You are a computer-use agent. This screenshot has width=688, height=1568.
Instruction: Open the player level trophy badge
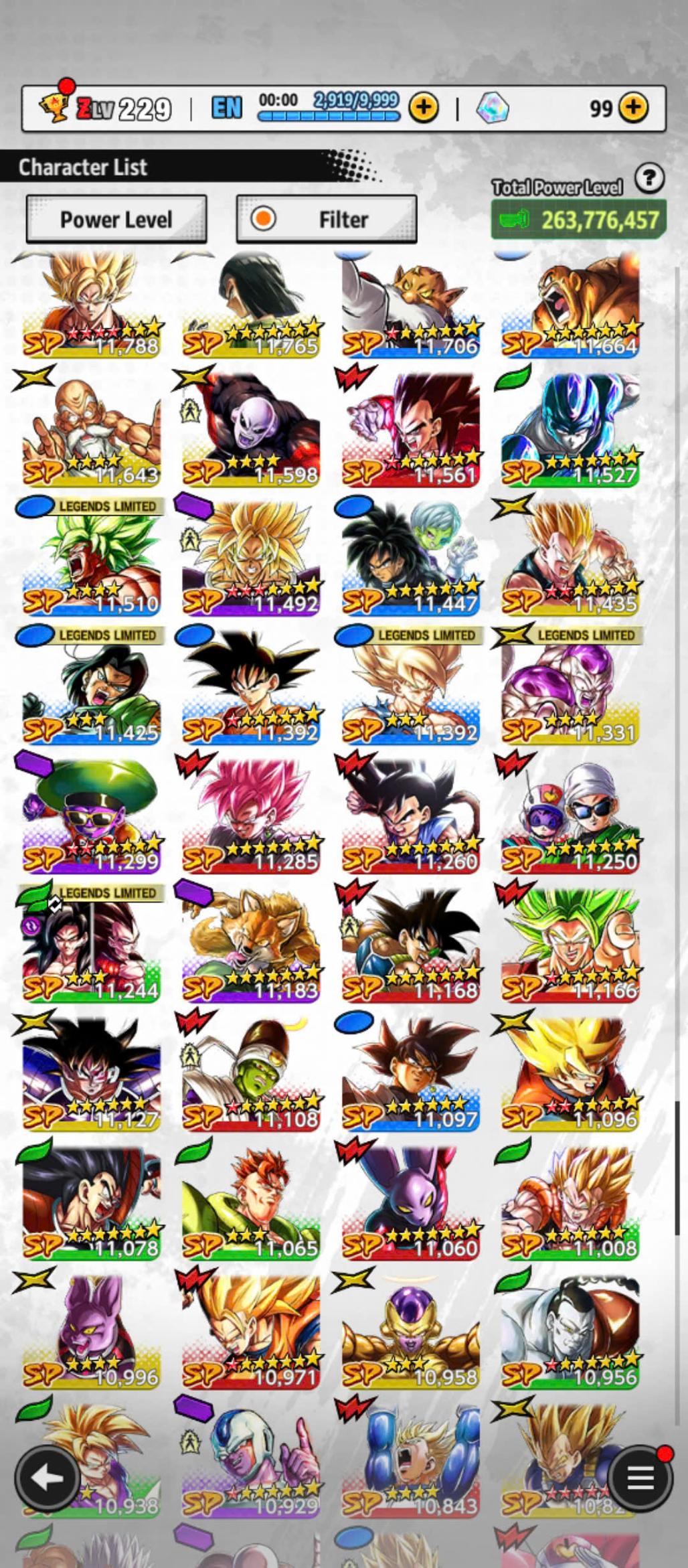(x=55, y=107)
